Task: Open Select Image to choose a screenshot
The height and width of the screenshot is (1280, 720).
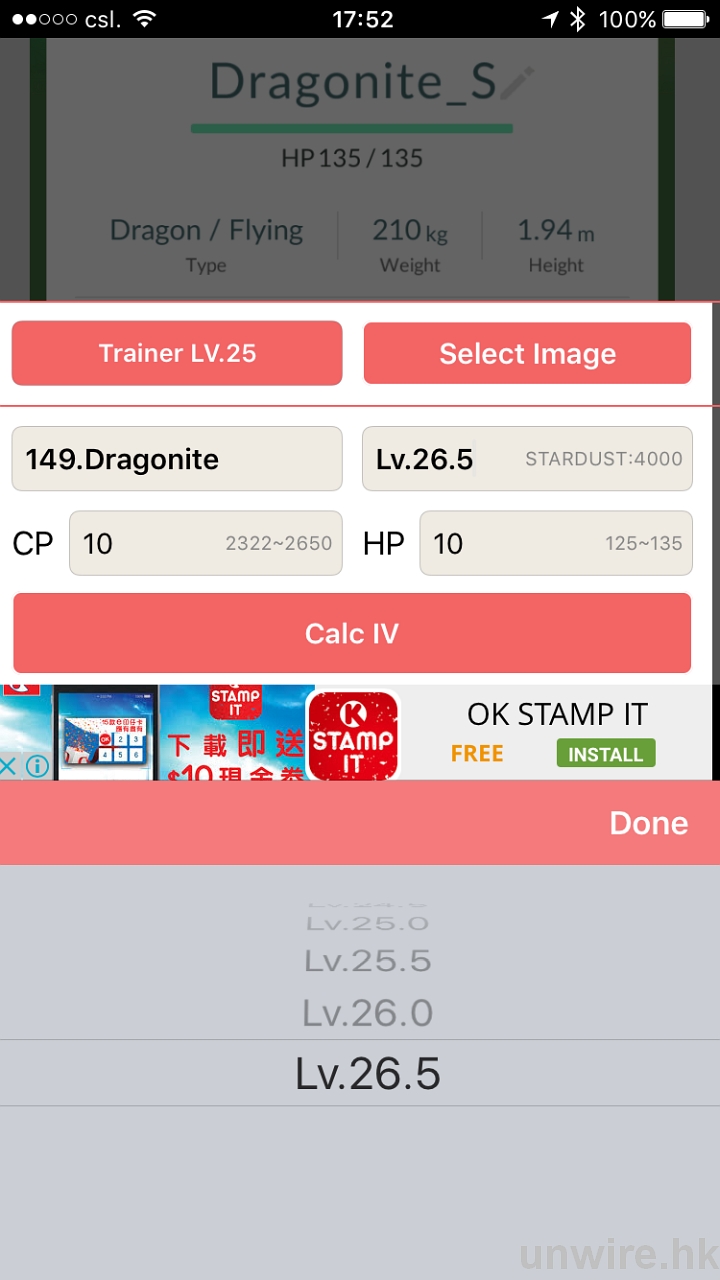Action: pyautogui.click(x=527, y=353)
